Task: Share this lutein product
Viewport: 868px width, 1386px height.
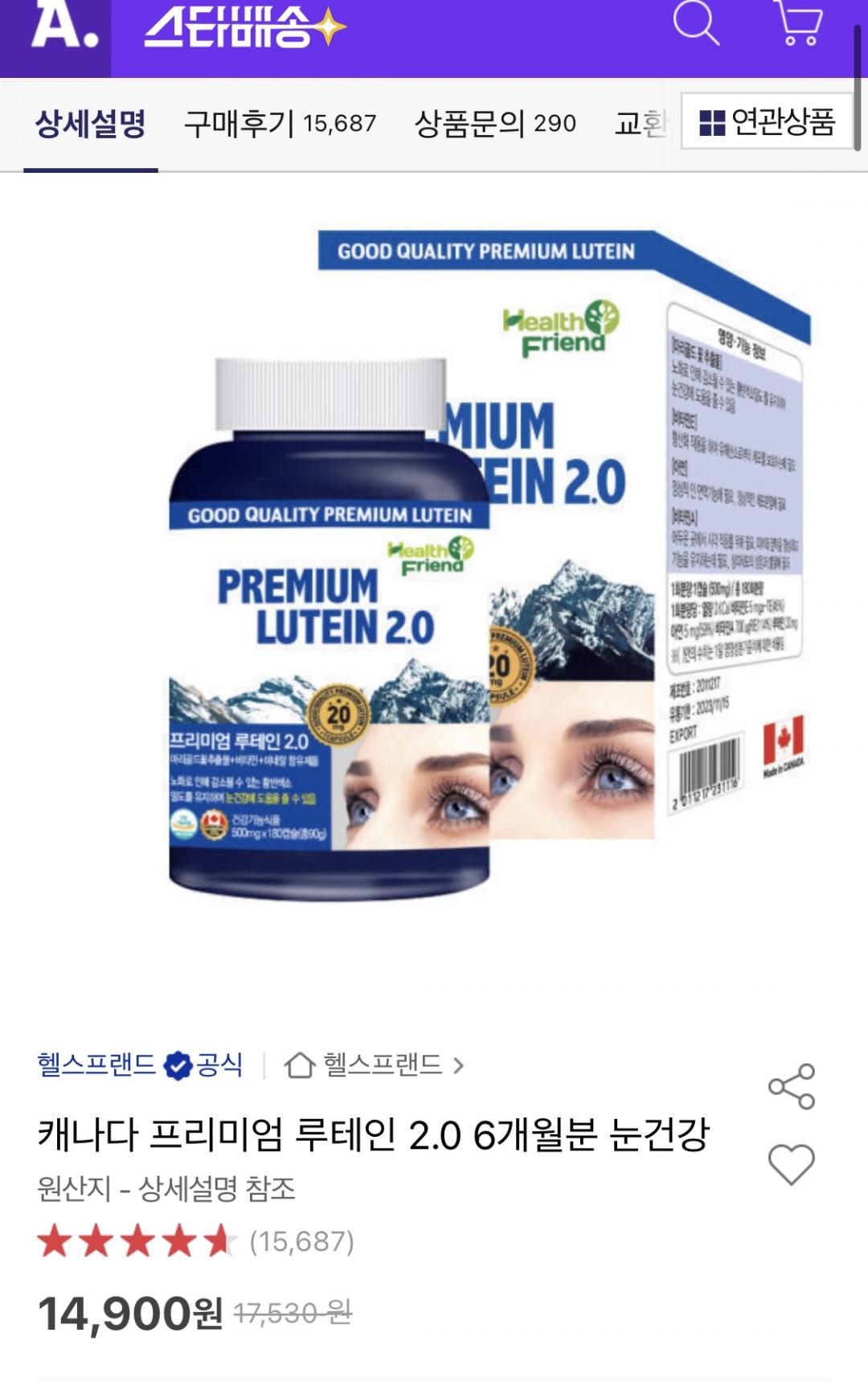Action: [792, 1087]
